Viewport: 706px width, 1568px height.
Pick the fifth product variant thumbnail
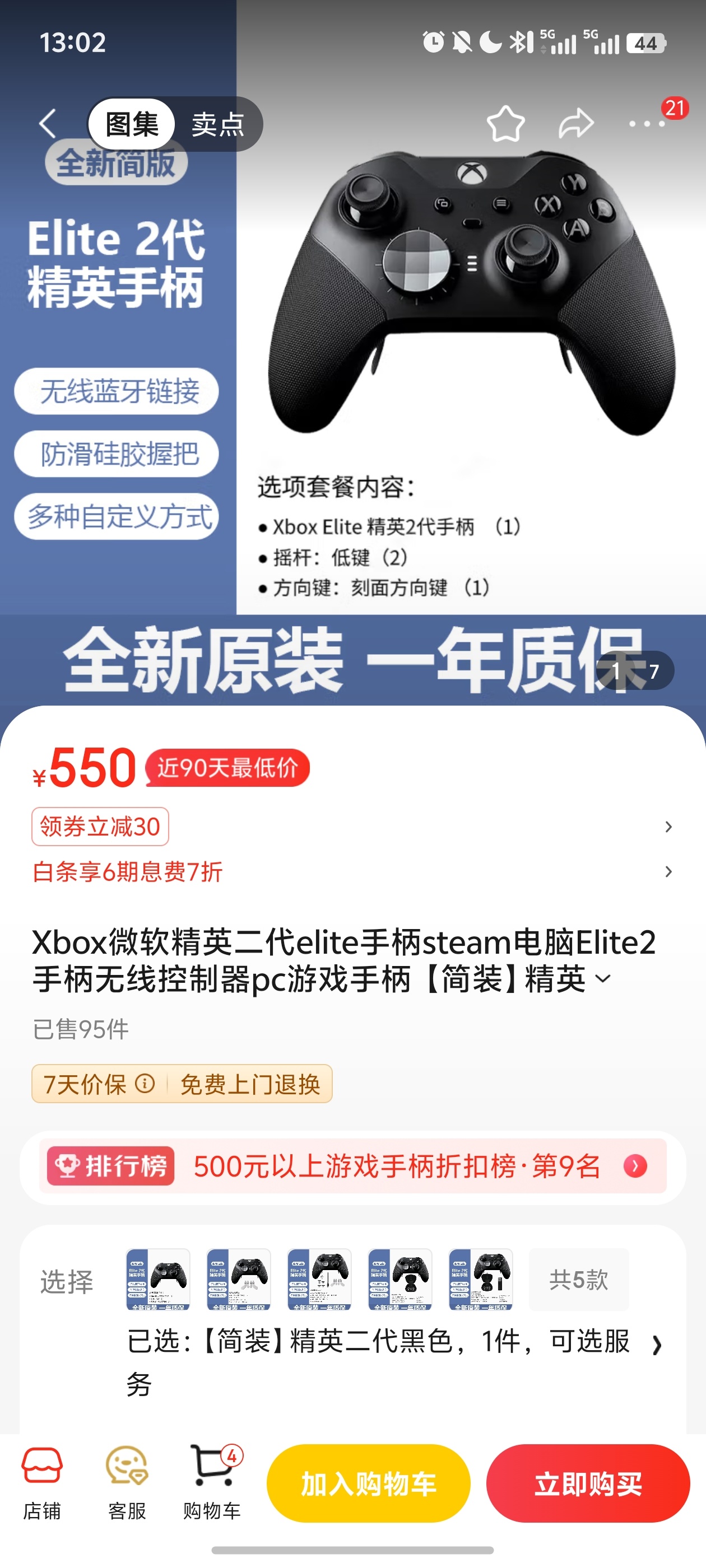tap(481, 1279)
